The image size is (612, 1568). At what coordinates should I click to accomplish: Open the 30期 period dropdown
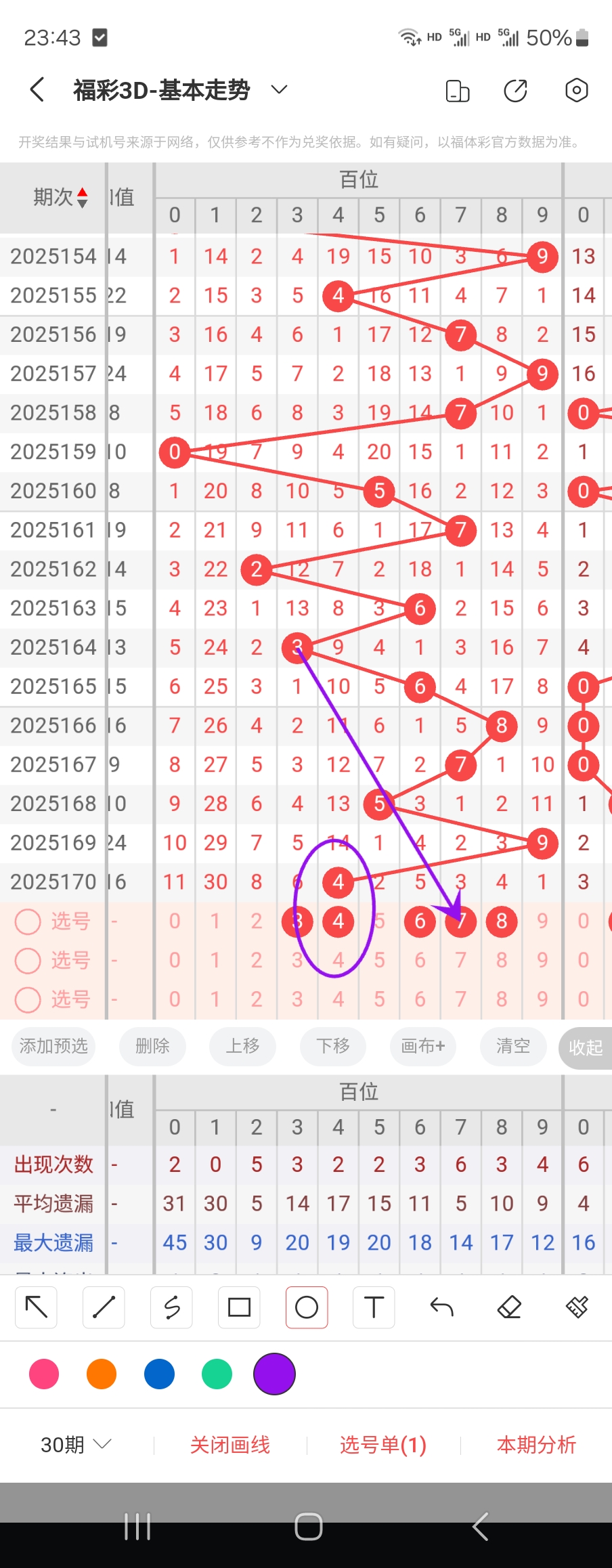click(x=76, y=1445)
